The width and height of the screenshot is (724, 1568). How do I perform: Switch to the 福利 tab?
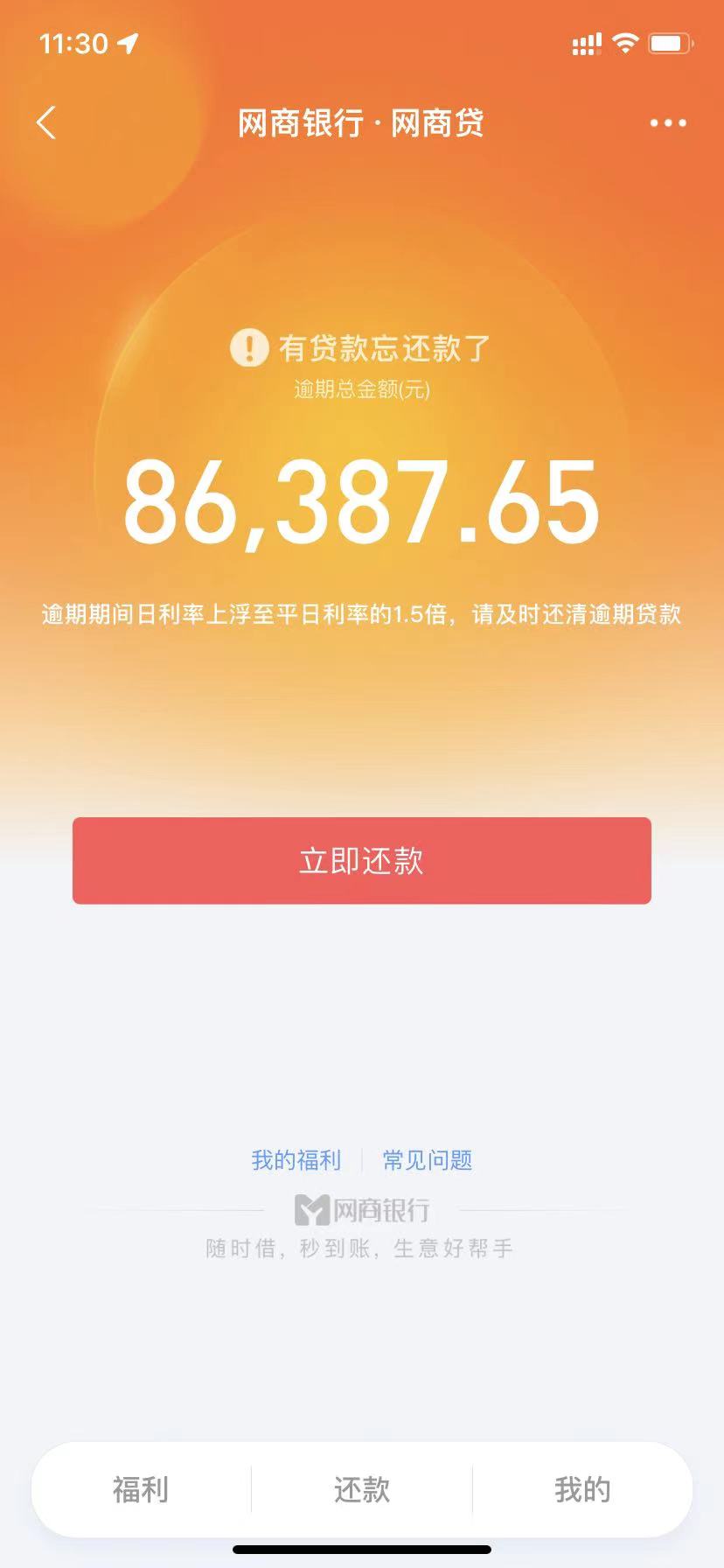141,1489
